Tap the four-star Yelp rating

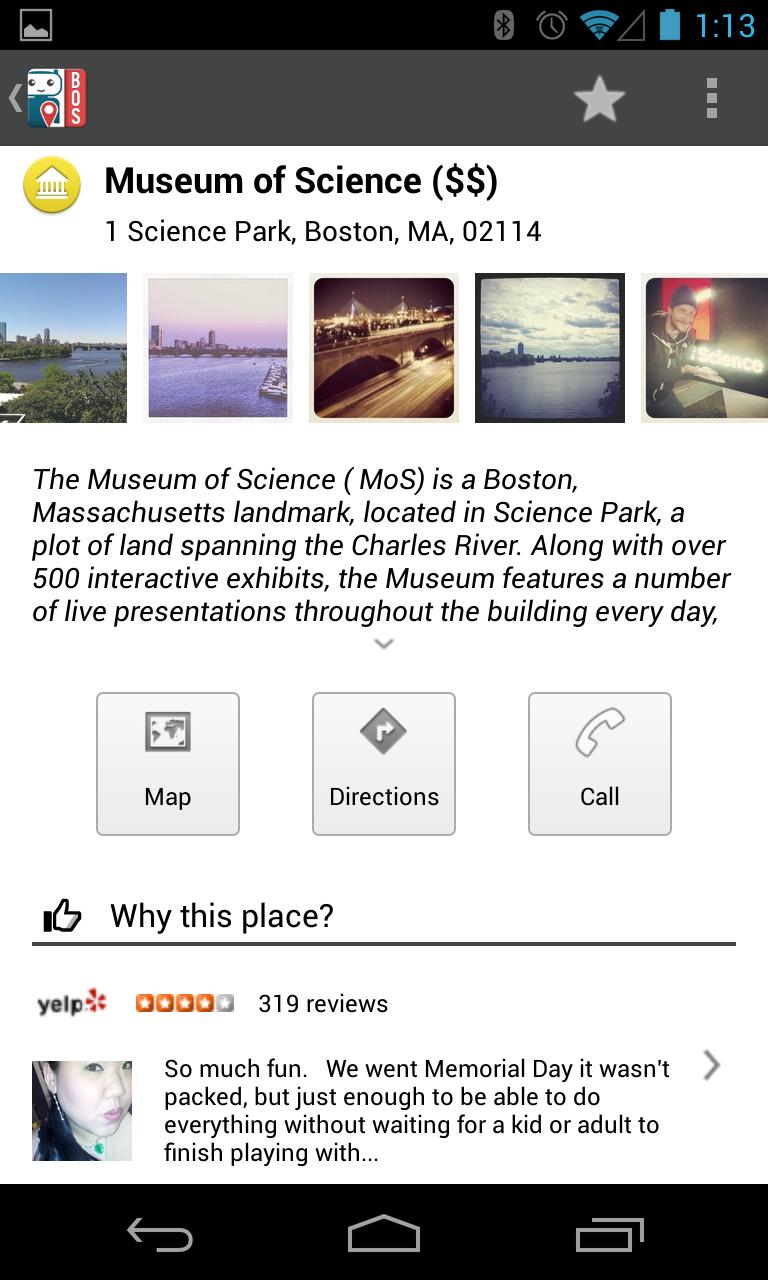point(184,1002)
